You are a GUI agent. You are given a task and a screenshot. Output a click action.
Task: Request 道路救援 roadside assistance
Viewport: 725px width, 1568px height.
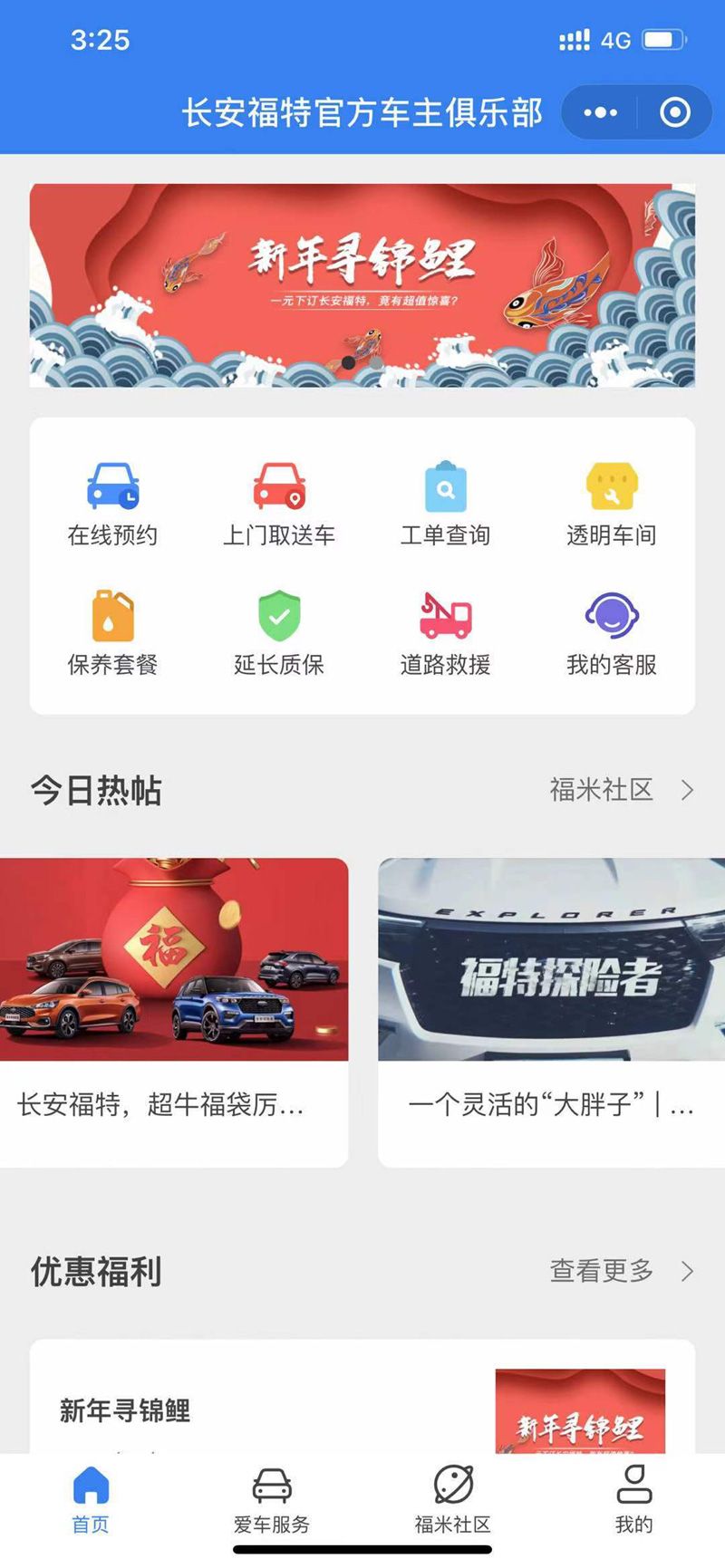tap(445, 633)
